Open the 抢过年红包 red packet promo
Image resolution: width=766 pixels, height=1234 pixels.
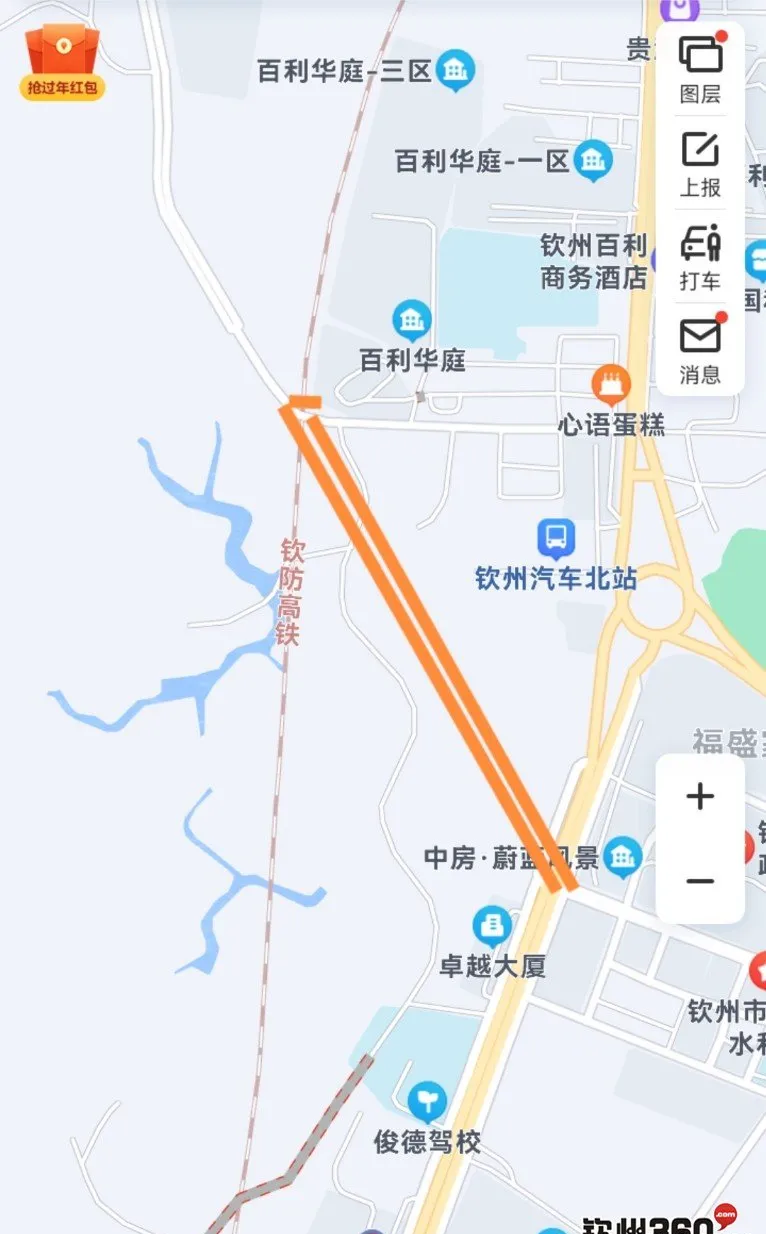pos(62,62)
